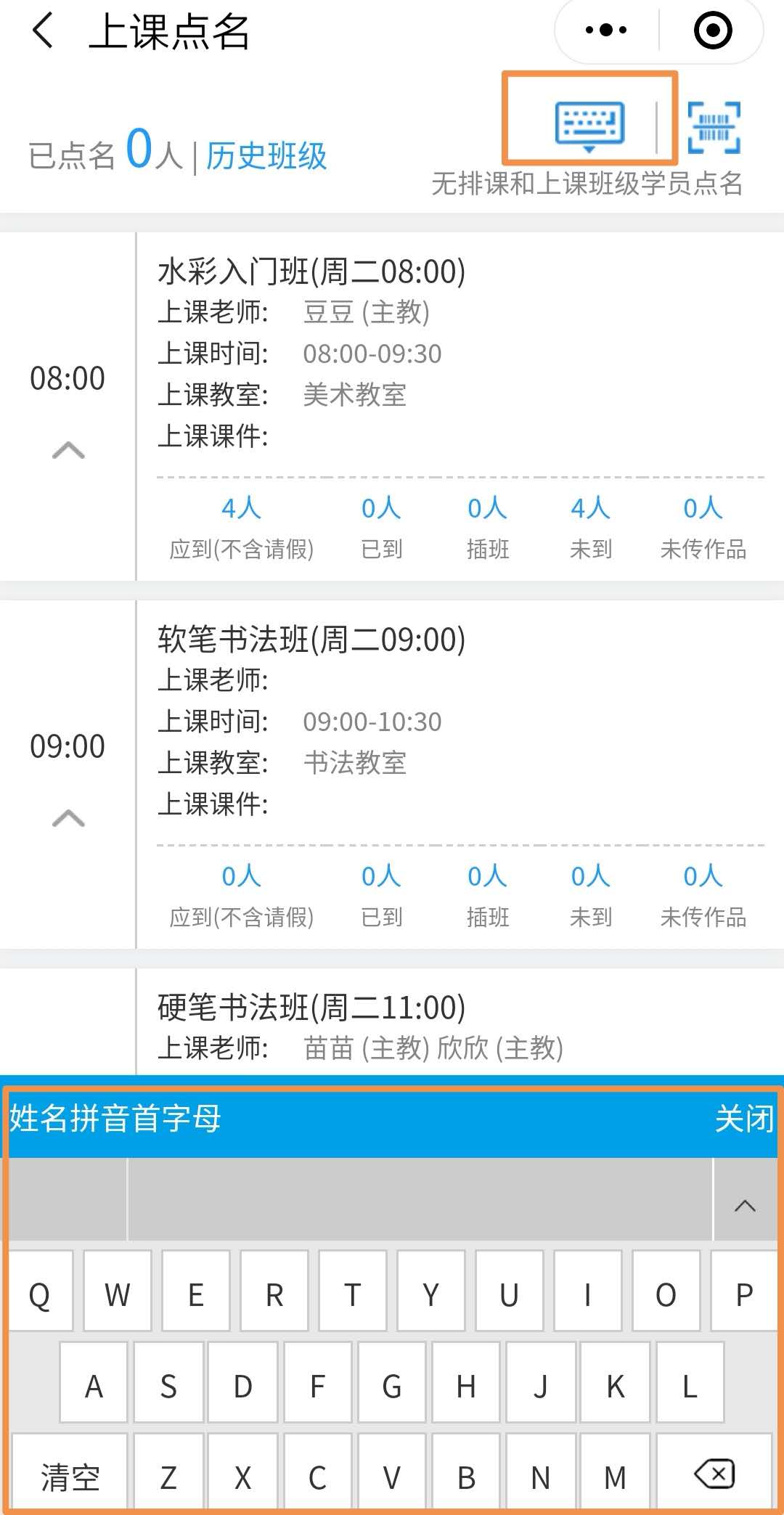
Task: Type the letter G key
Action: point(392,1387)
